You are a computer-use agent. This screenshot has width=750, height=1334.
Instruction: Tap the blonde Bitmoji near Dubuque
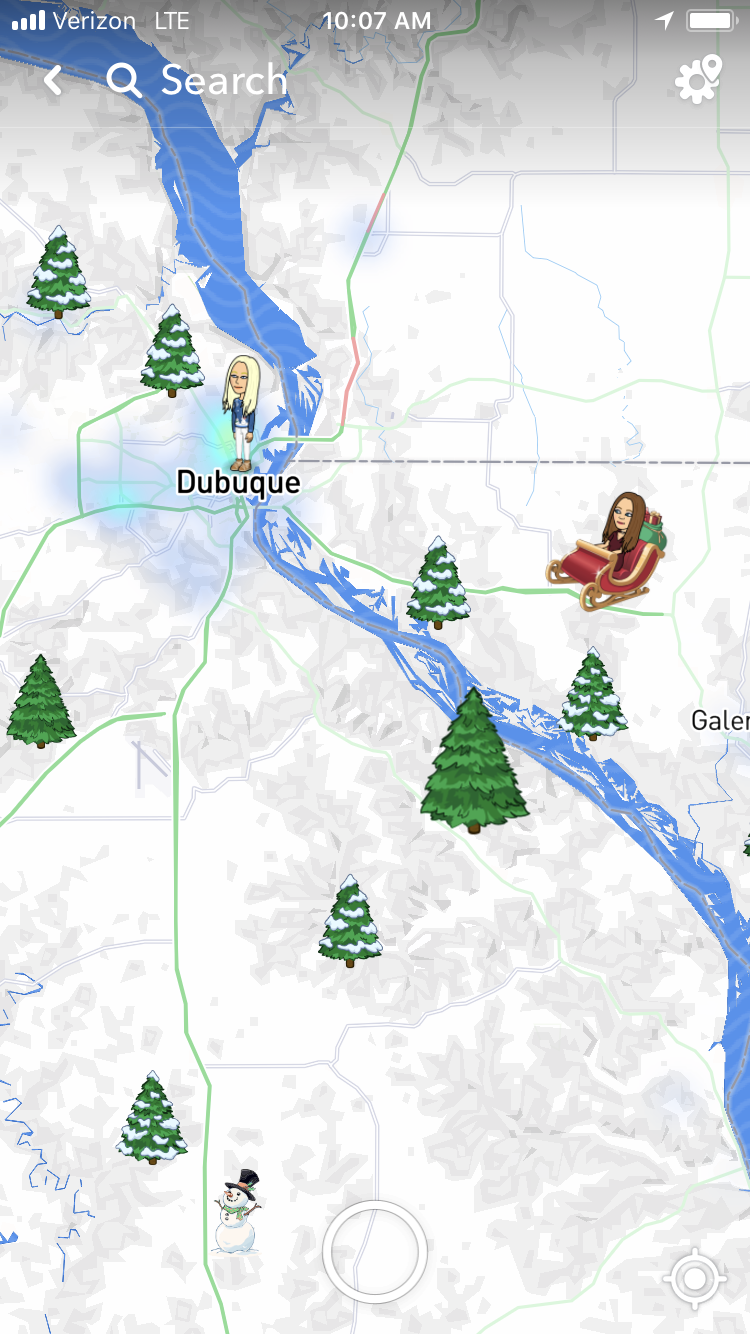tap(240, 410)
